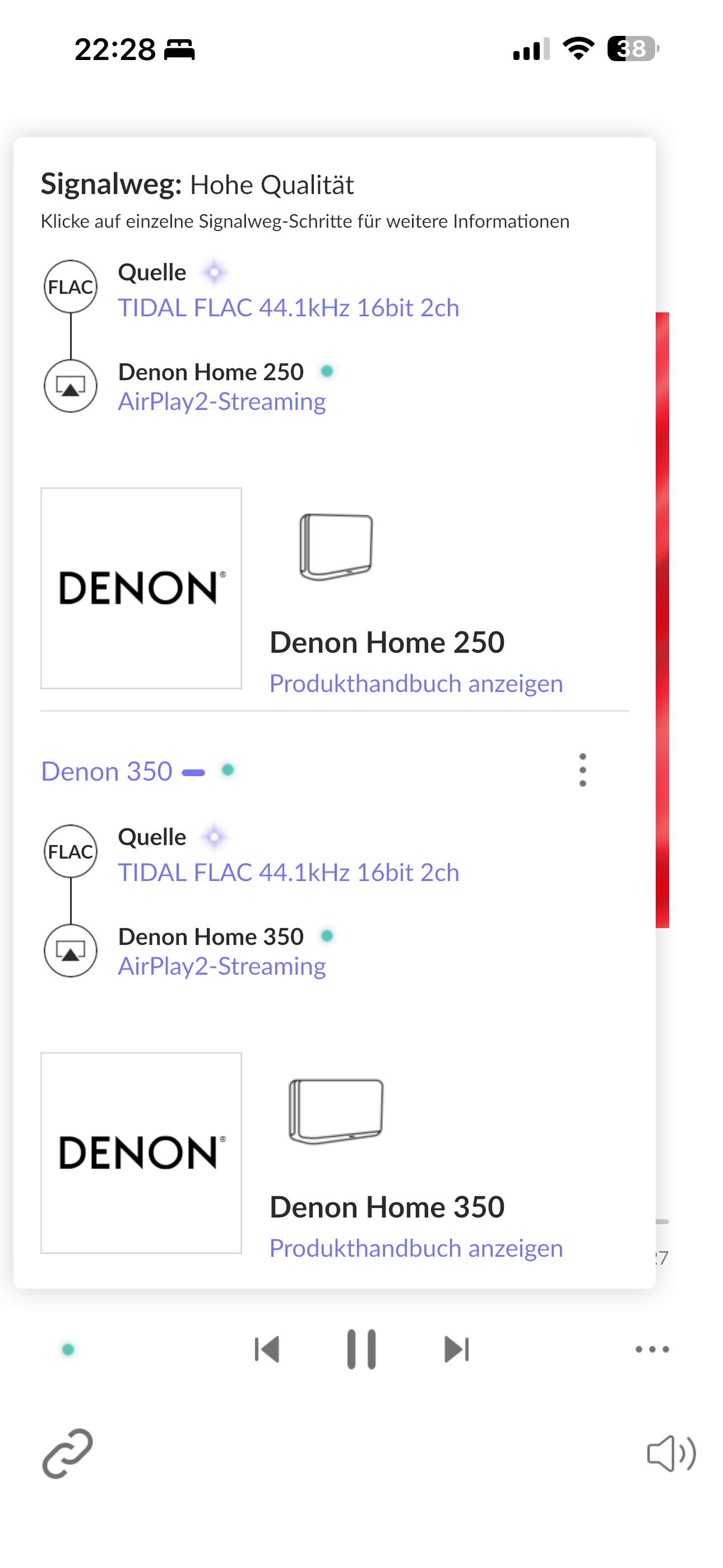Show product manual for Denon Home 350
Screen dimensions: 723x1568
[416, 1248]
